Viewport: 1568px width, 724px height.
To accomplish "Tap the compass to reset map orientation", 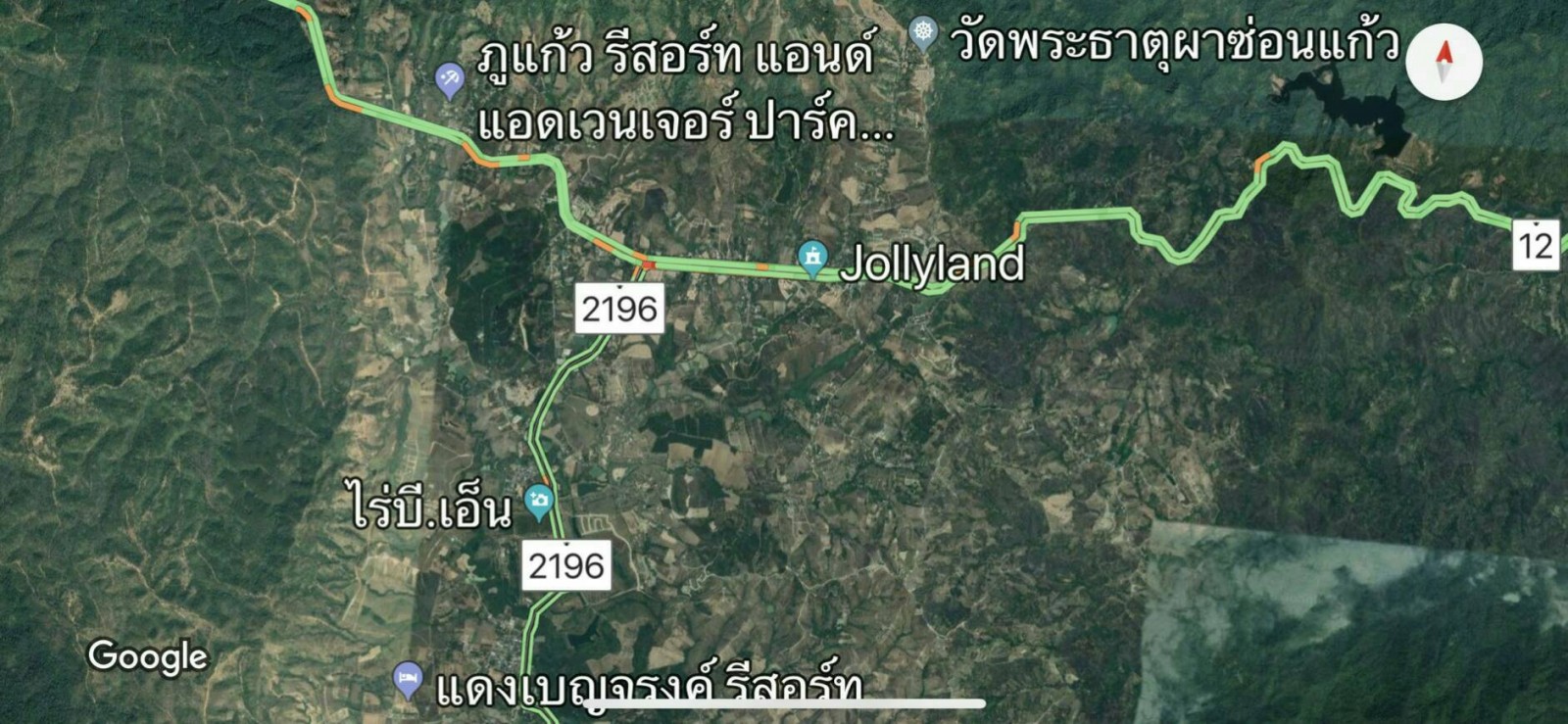I will pos(1443,61).
